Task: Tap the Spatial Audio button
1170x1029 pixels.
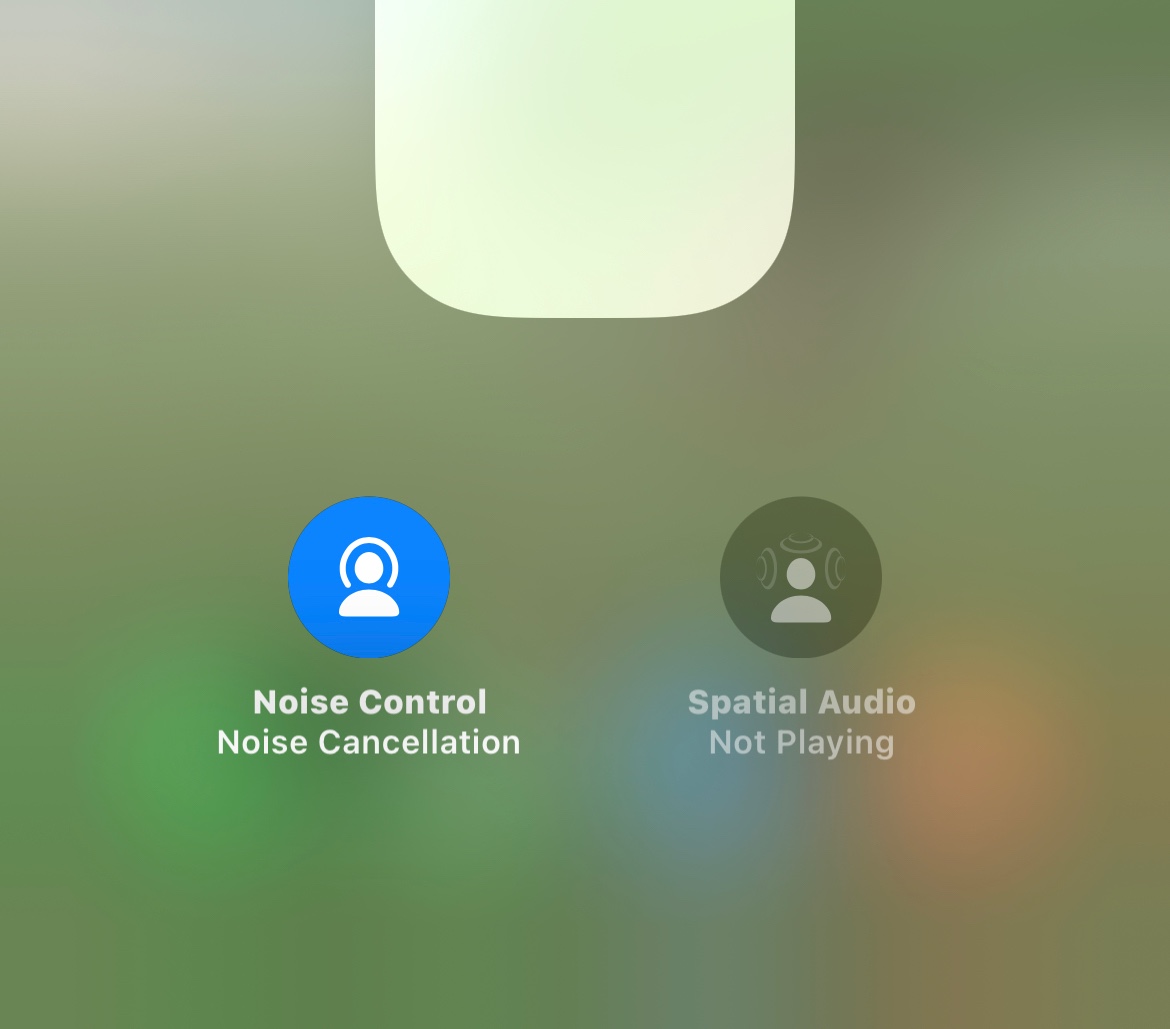Action: pyautogui.click(x=801, y=577)
